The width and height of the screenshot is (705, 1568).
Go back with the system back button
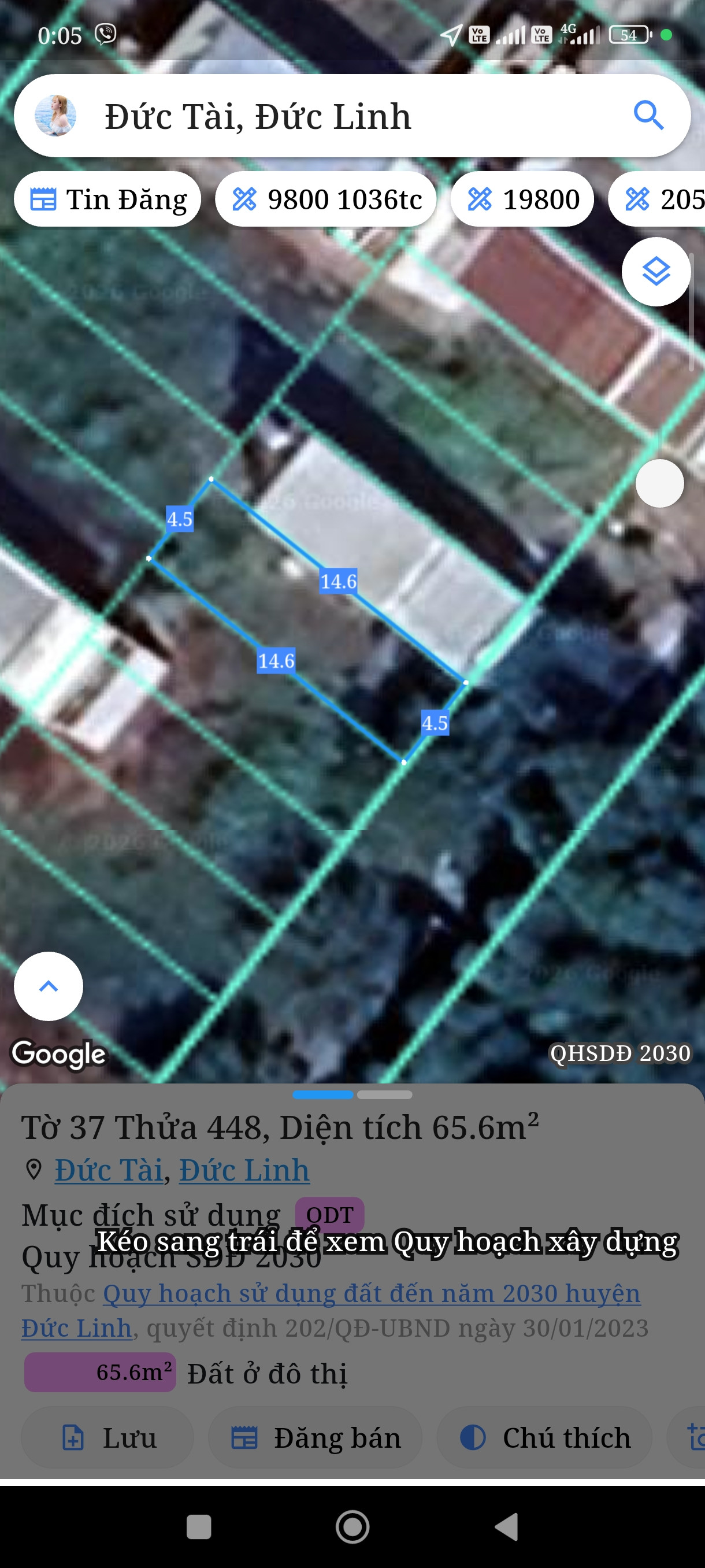(x=507, y=1526)
